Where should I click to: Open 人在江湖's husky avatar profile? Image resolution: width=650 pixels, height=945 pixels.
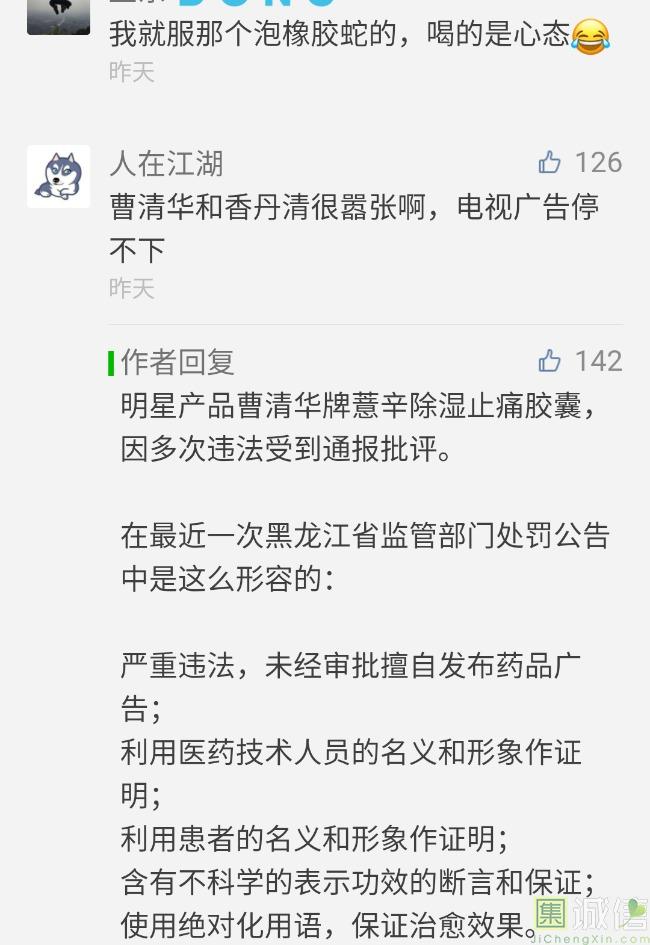[58, 177]
